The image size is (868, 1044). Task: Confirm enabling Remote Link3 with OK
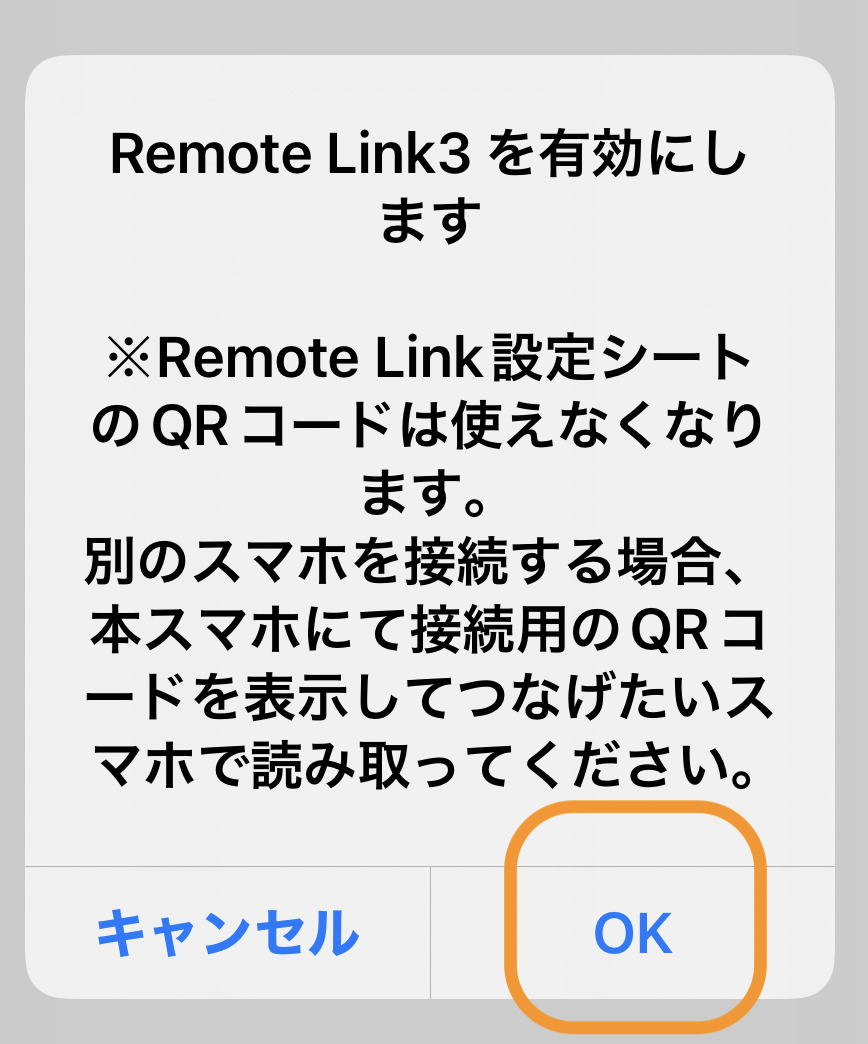coord(633,932)
